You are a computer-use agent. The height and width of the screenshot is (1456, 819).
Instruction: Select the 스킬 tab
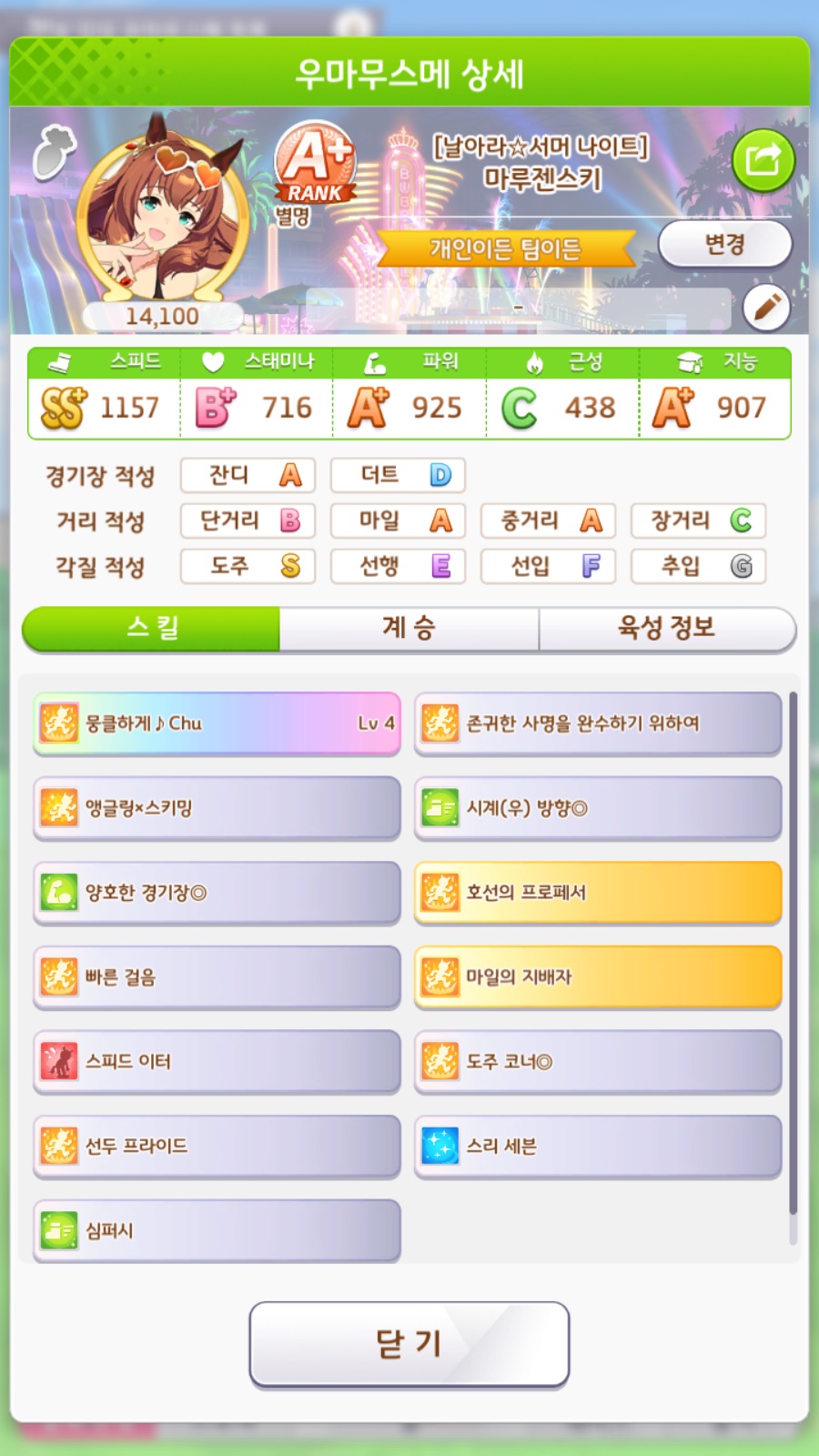point(151,628)
